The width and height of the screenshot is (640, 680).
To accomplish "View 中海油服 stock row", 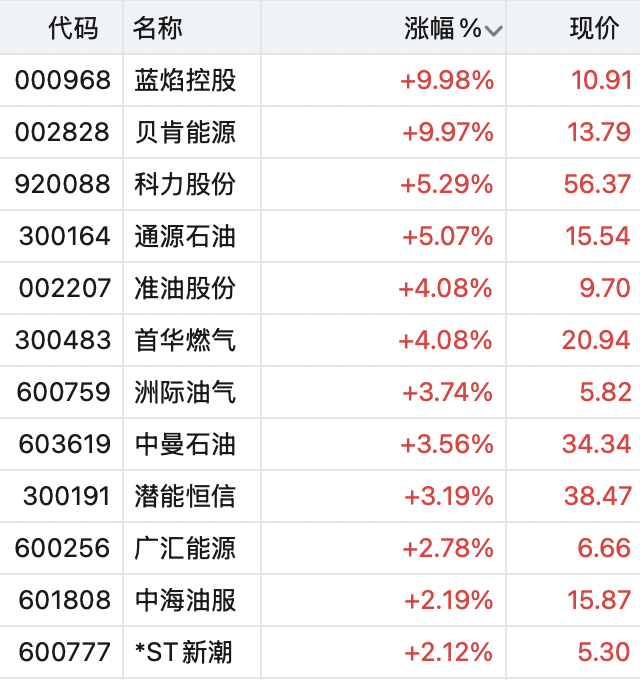I will [x=185, y=600].
